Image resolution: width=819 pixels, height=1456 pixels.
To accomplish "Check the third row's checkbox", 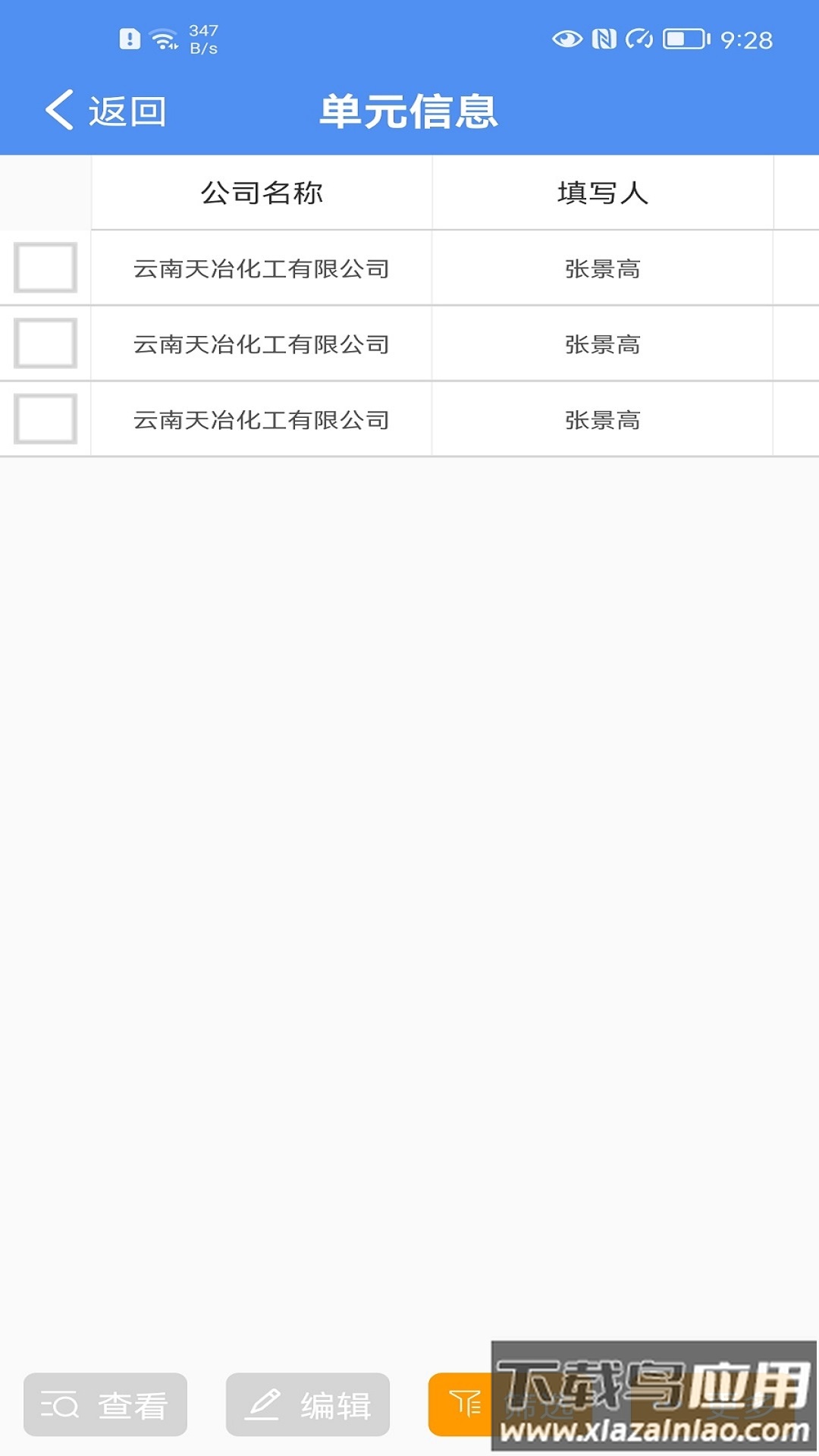I will (x=45, y=419).
